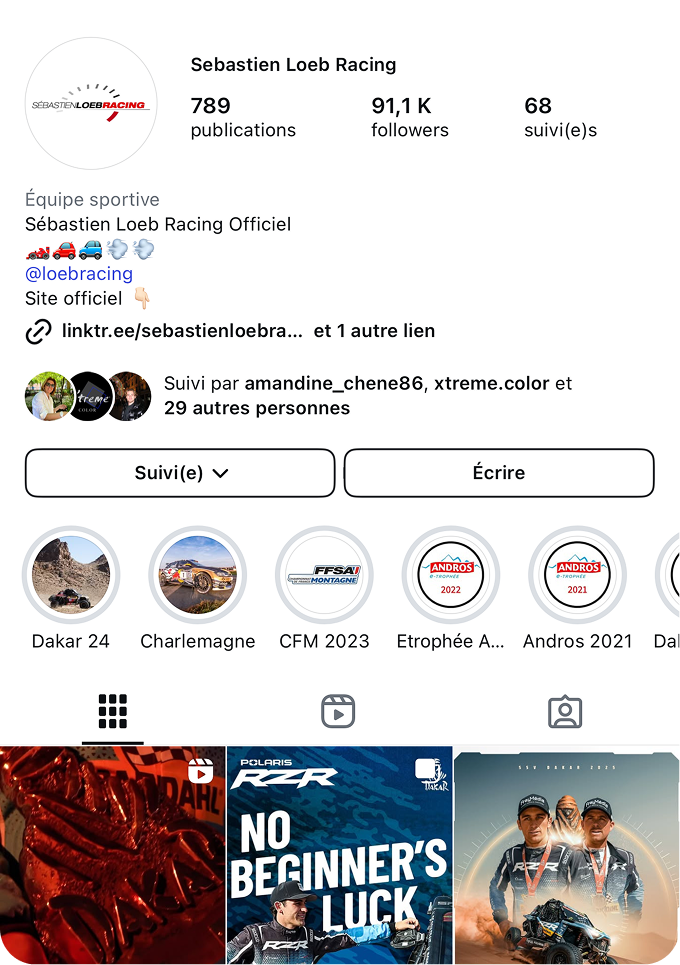
Task: Open the No Beginner's Luck post
Action: (x=339, y=856)
